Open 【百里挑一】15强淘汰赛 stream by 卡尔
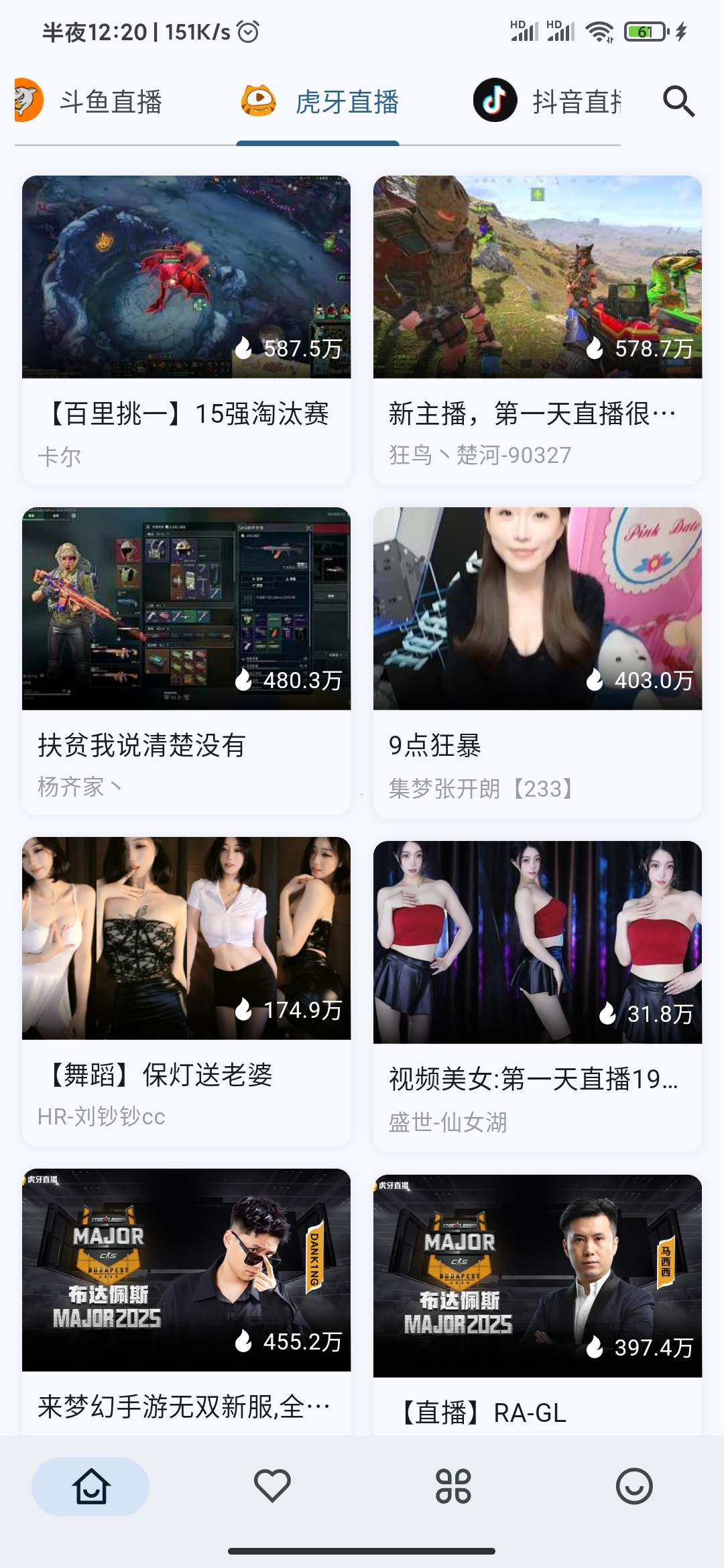The image size is (724, 1568). click(186, 330)
